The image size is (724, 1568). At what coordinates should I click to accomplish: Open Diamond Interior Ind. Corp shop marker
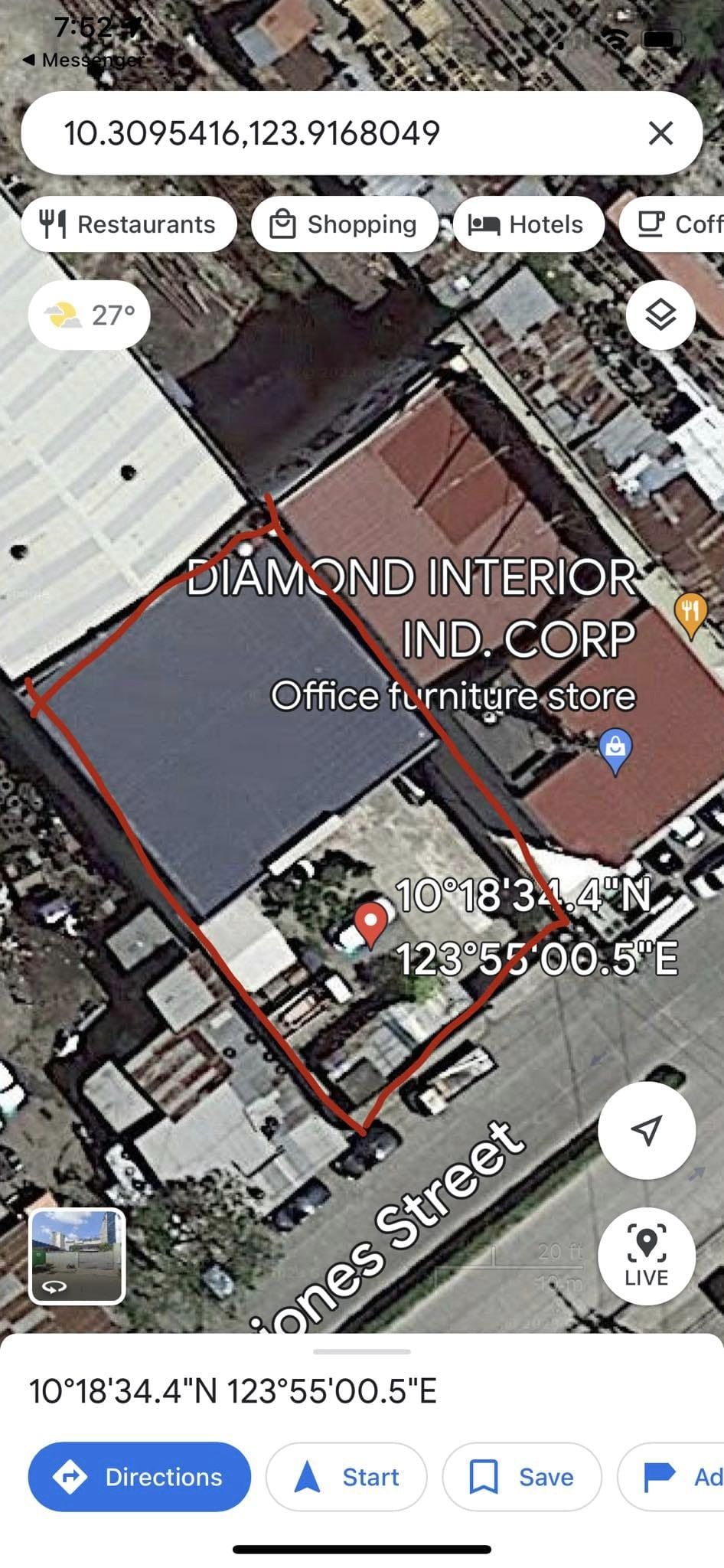pos(615,749)
